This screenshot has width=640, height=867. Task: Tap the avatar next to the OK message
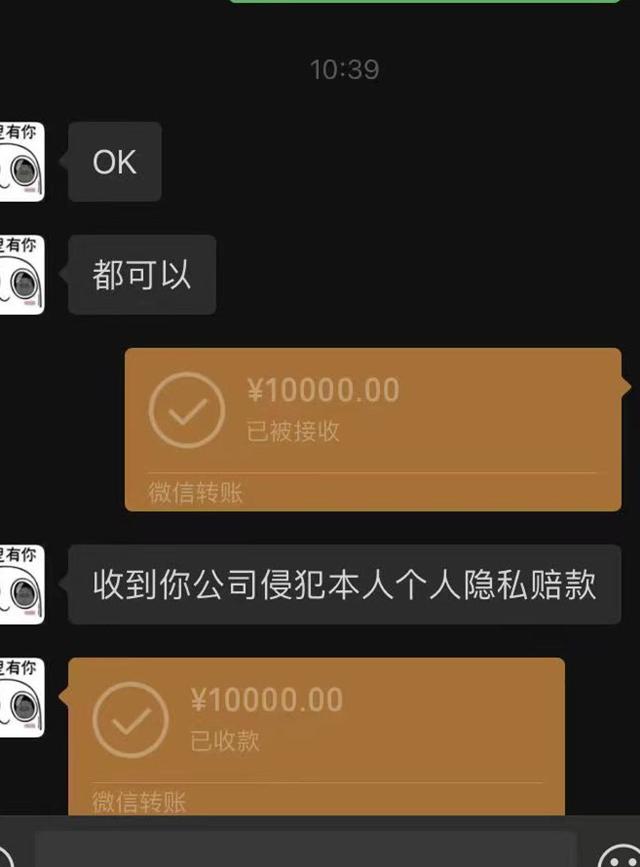point(20,162)
